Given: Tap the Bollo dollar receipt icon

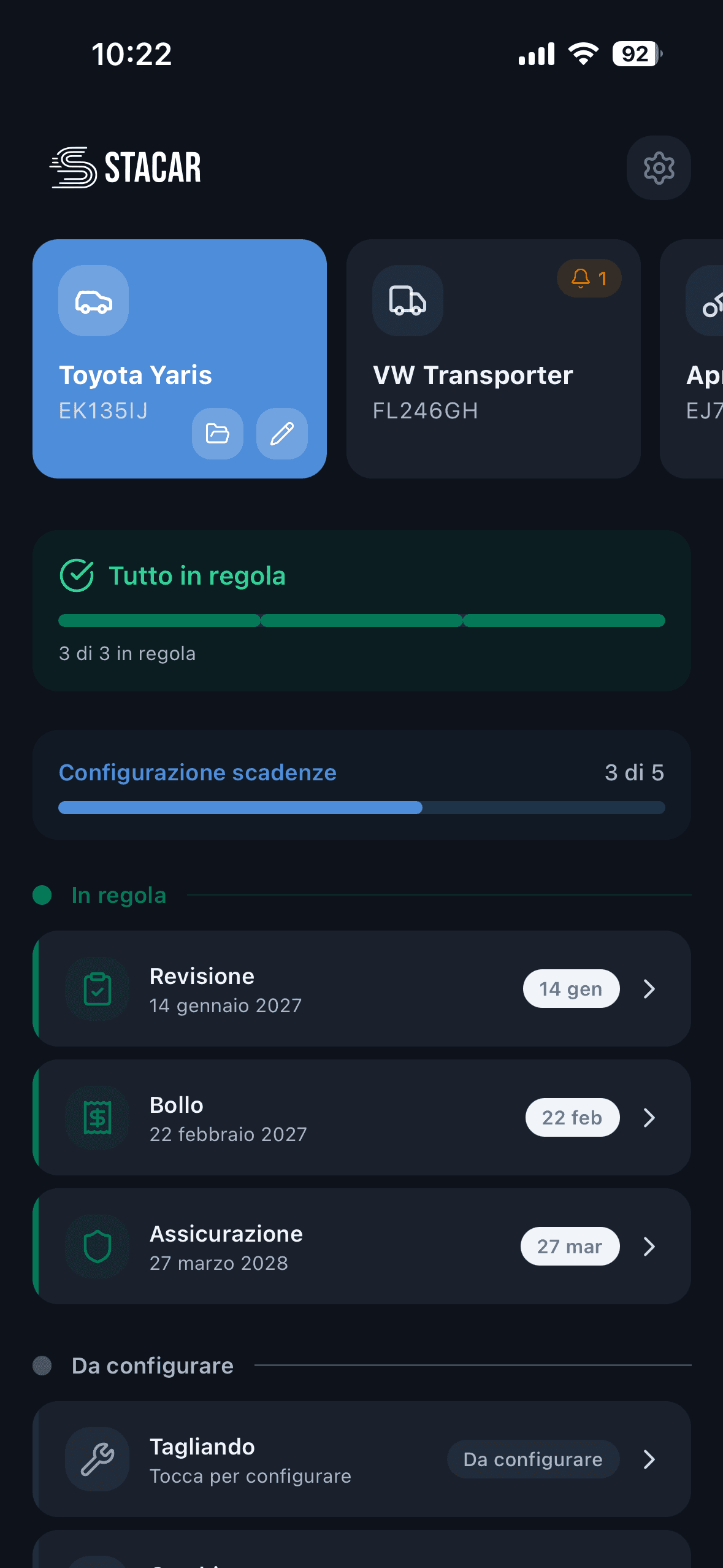Looking at the screenshot, I should 97,1117.
